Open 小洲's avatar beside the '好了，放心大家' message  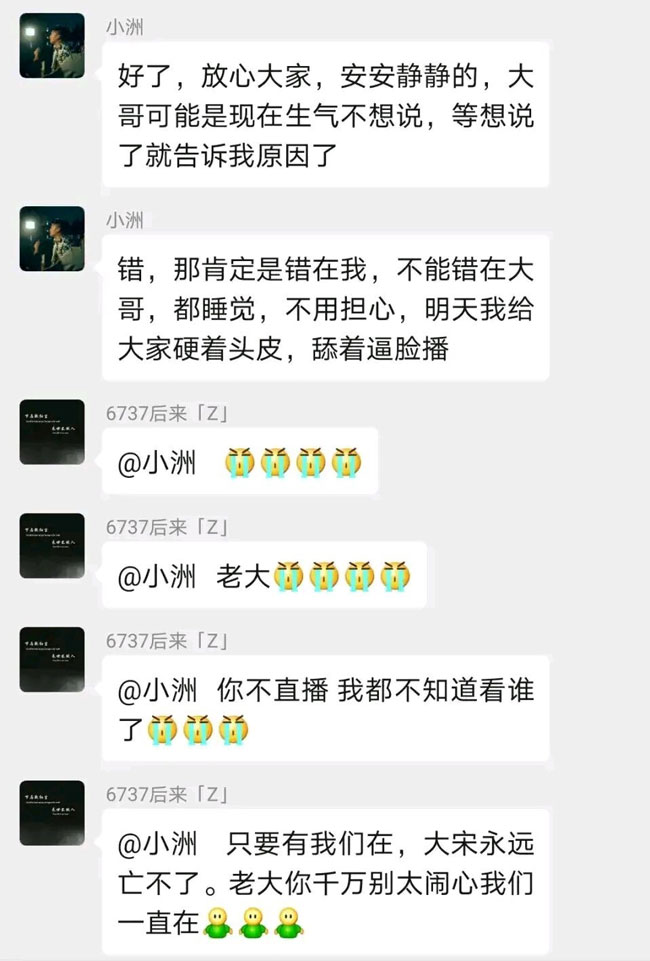52,46
